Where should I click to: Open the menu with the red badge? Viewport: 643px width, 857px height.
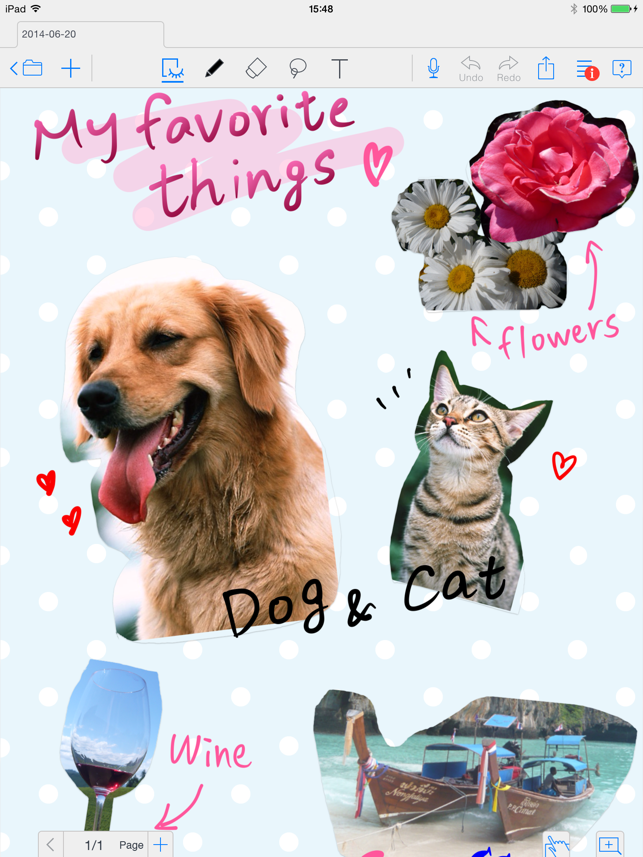[586, 69]
